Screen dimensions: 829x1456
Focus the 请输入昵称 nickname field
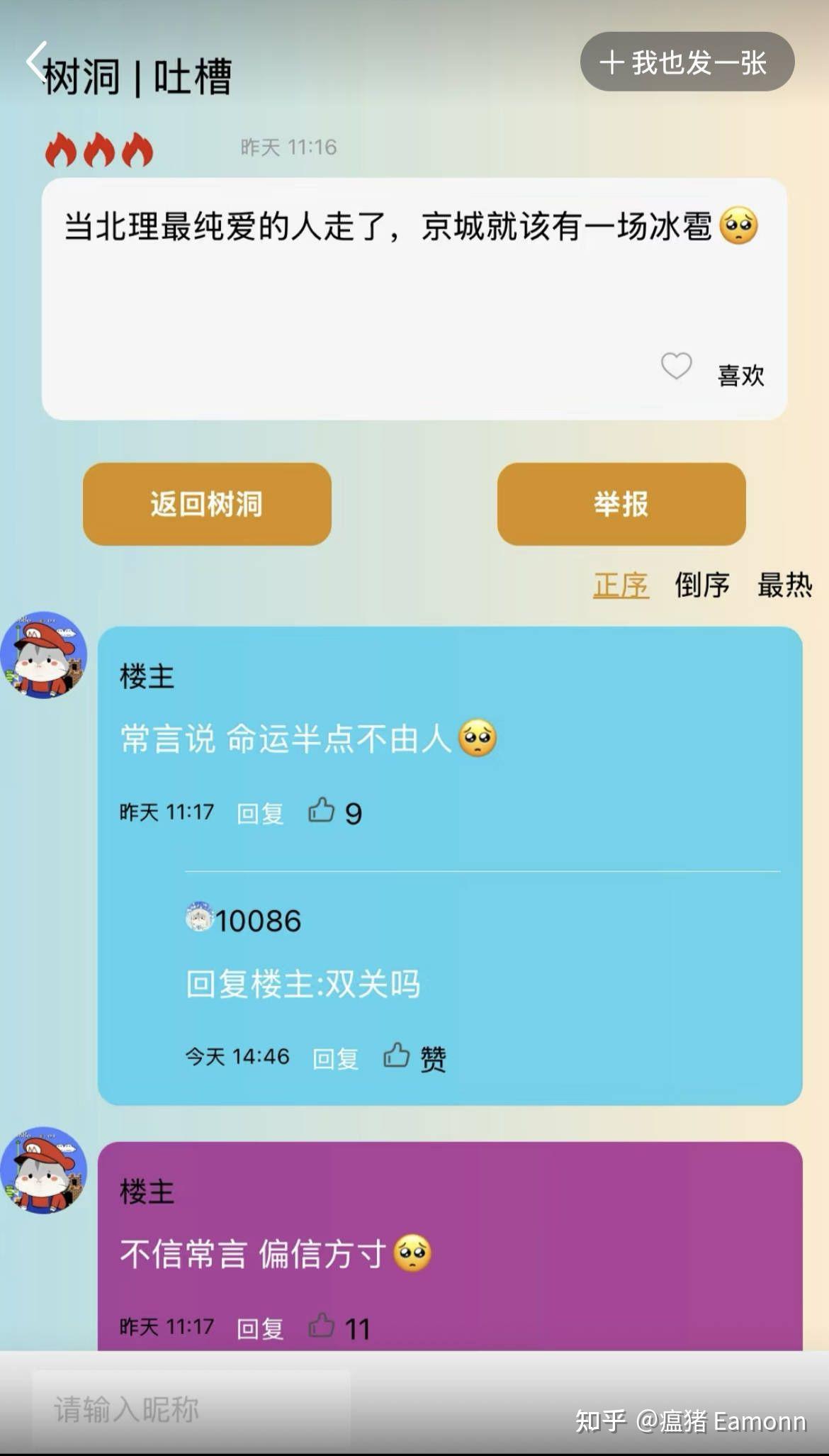tap(191, 1409)
